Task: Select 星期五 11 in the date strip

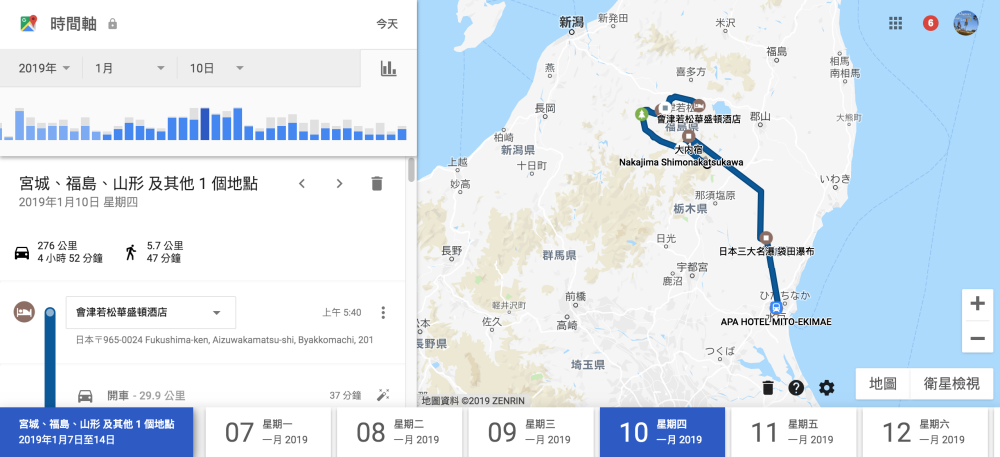Action: pyautogui.click(x=794, y=432)
